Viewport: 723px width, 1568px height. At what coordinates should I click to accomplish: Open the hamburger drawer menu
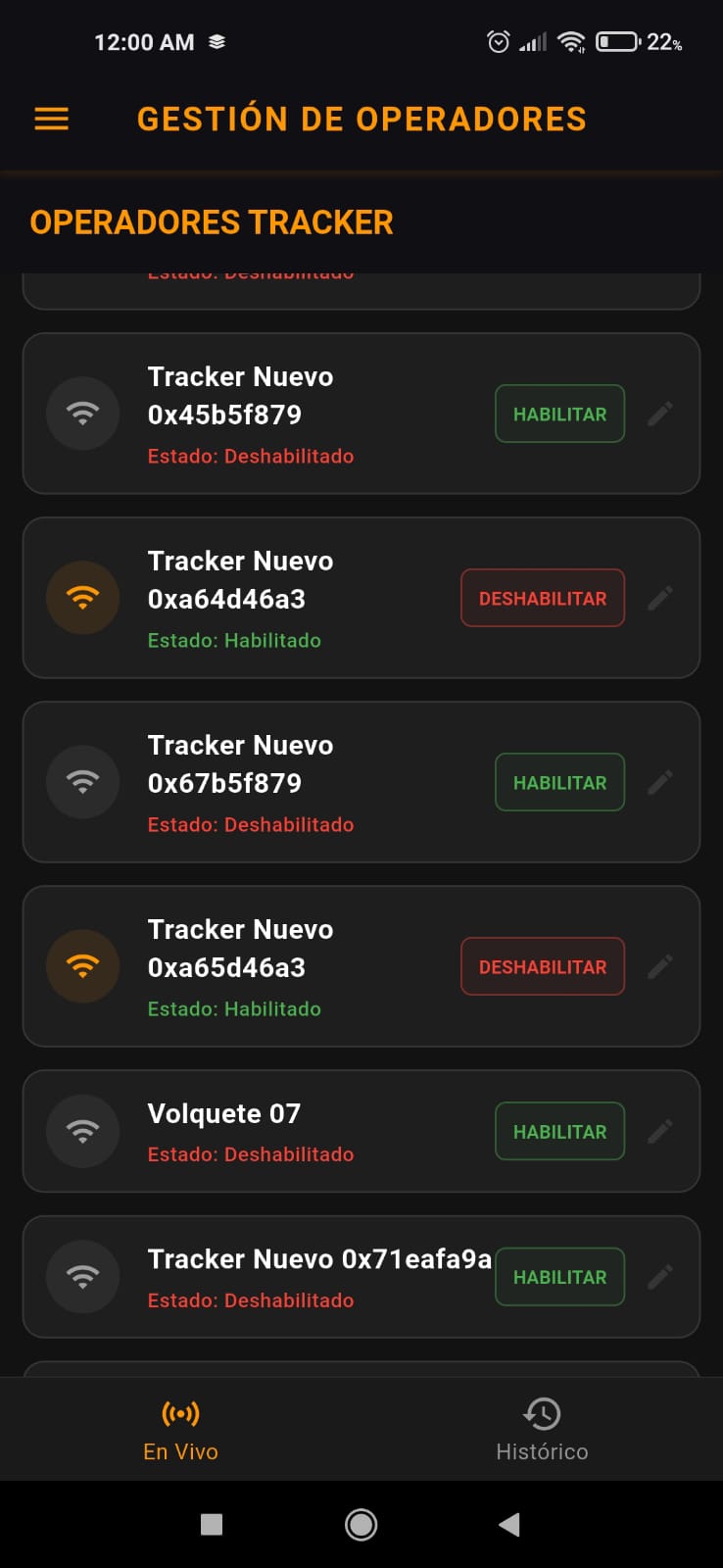click(x=52, y=120)
